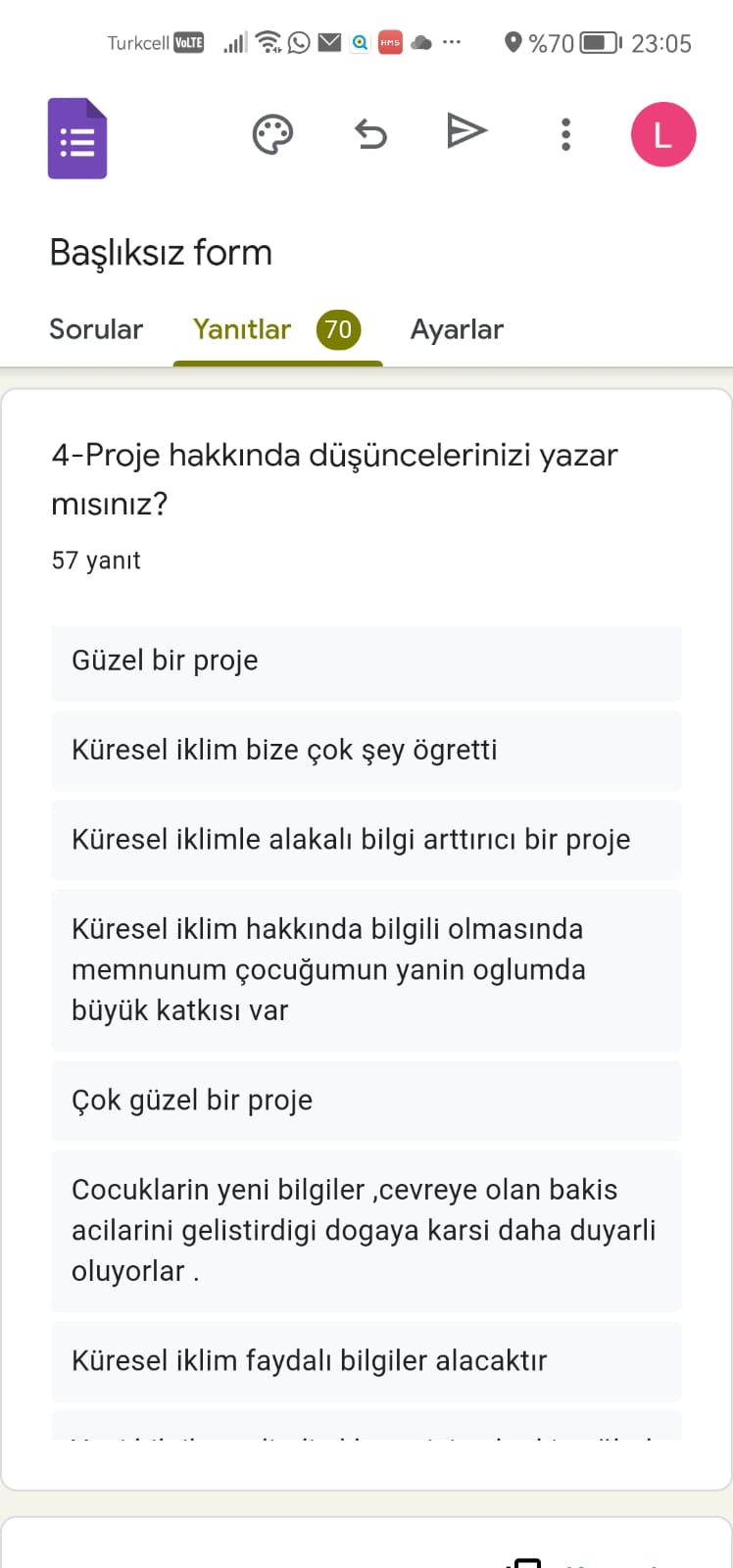Expand the status bar overflow dots
The image size is (733, 1568).
[x=452, y=41]
